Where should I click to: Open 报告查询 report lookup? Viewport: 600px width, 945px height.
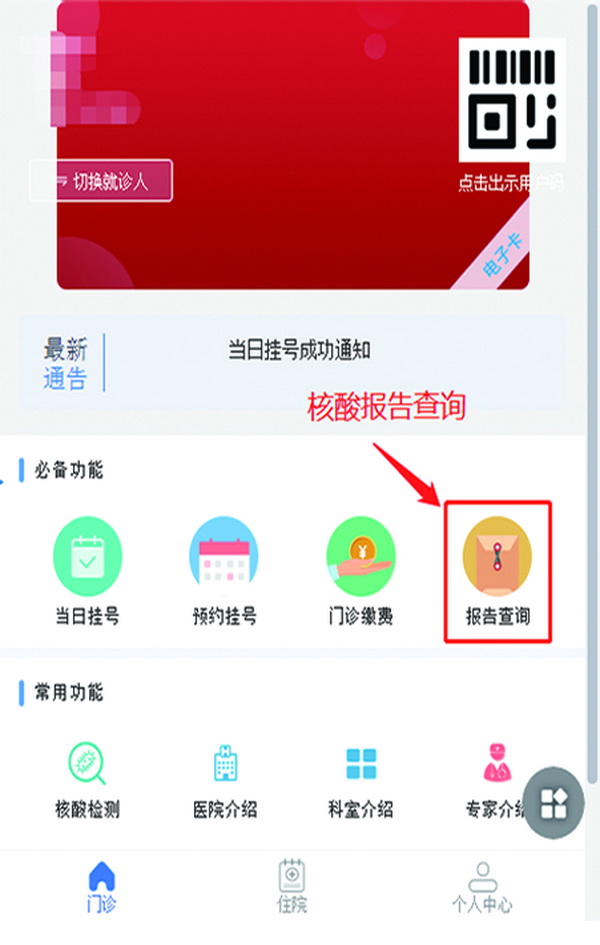click(497, 572)
